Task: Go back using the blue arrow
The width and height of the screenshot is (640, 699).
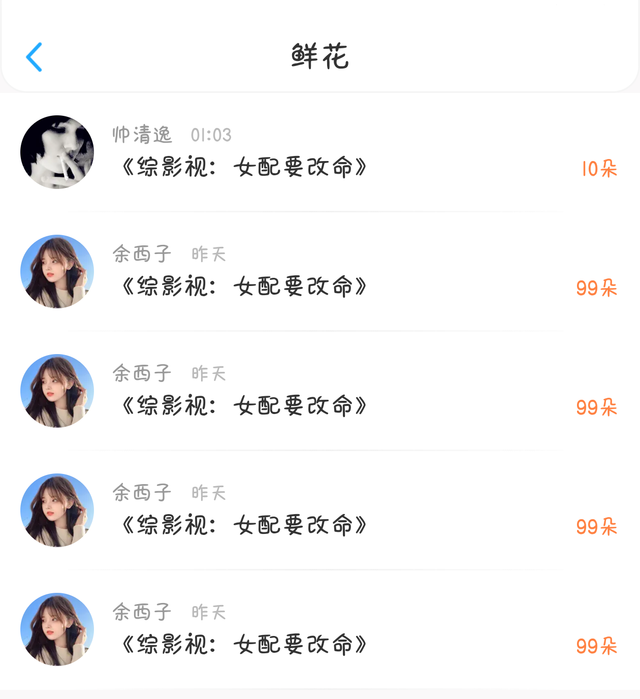Action: [34, 57]
